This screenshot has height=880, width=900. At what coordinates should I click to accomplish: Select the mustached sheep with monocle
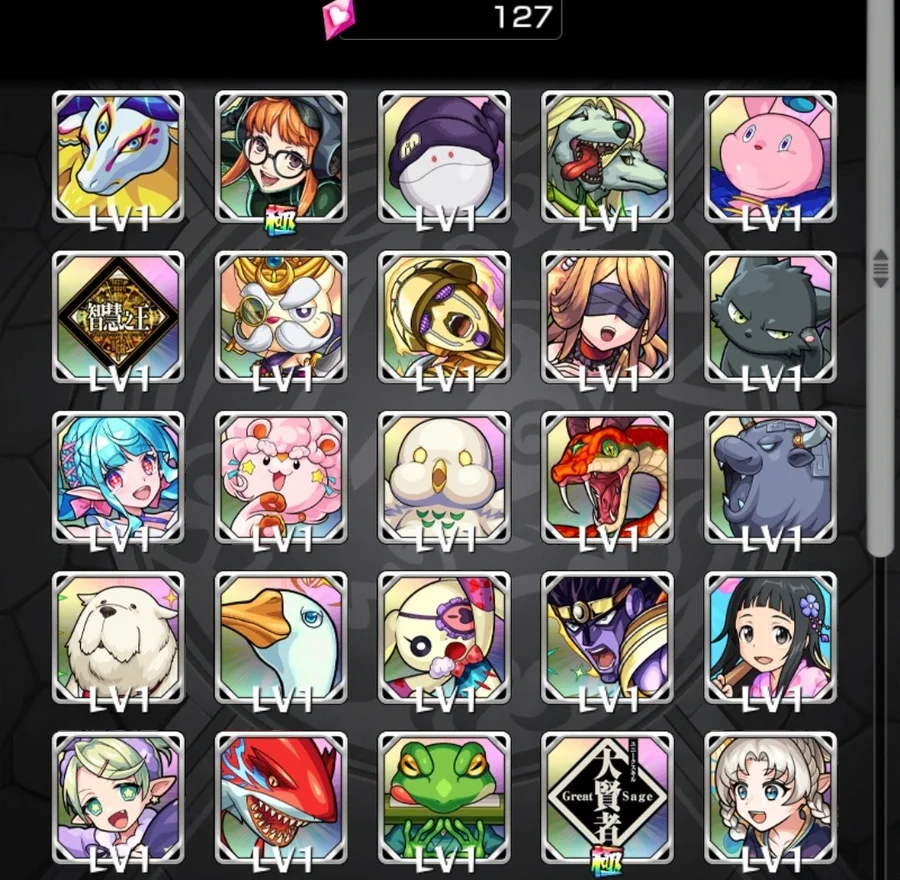click(x=281, y=317)
